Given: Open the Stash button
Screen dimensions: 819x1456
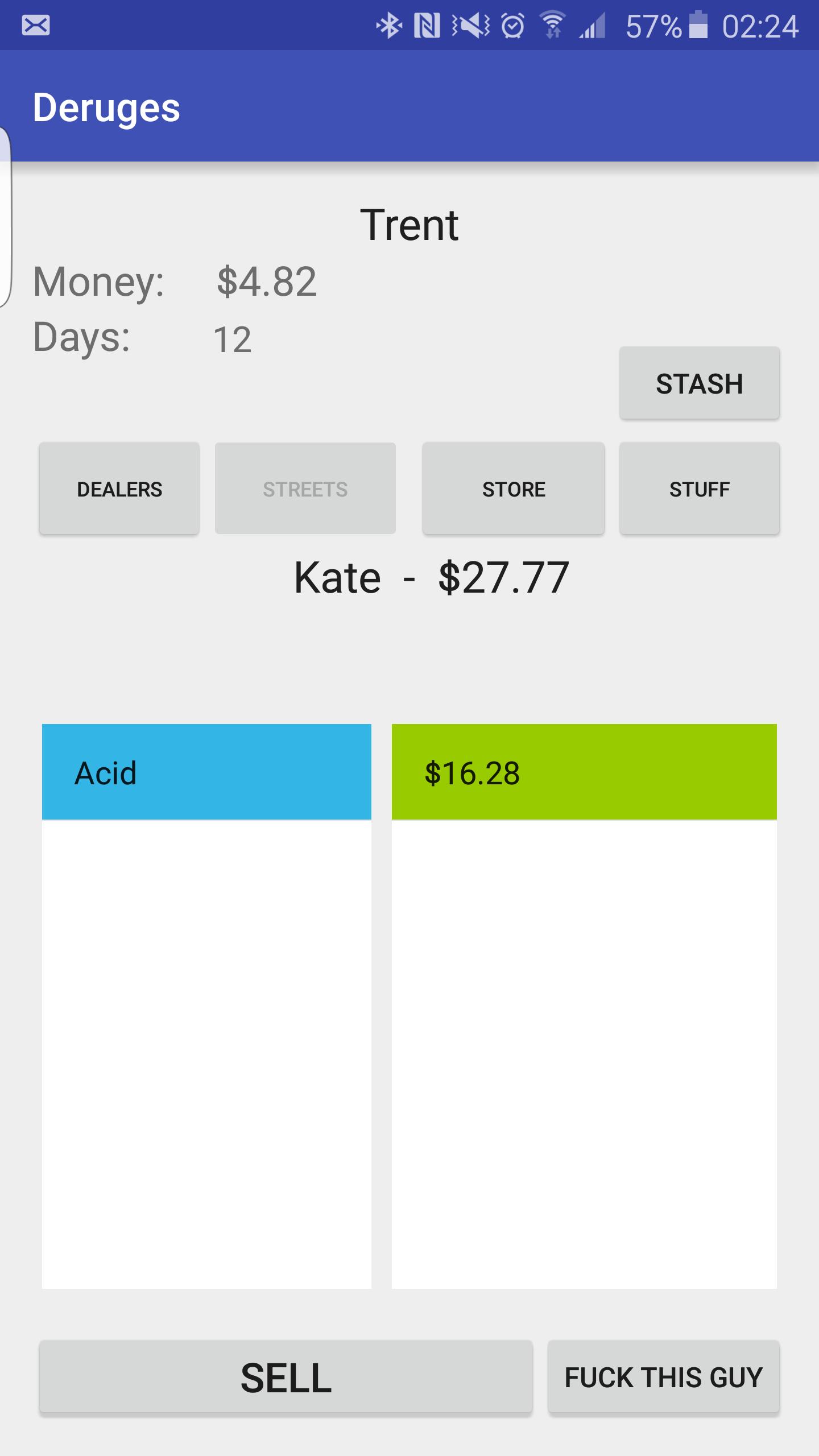Looking at the screenshot, I should 699,383.
